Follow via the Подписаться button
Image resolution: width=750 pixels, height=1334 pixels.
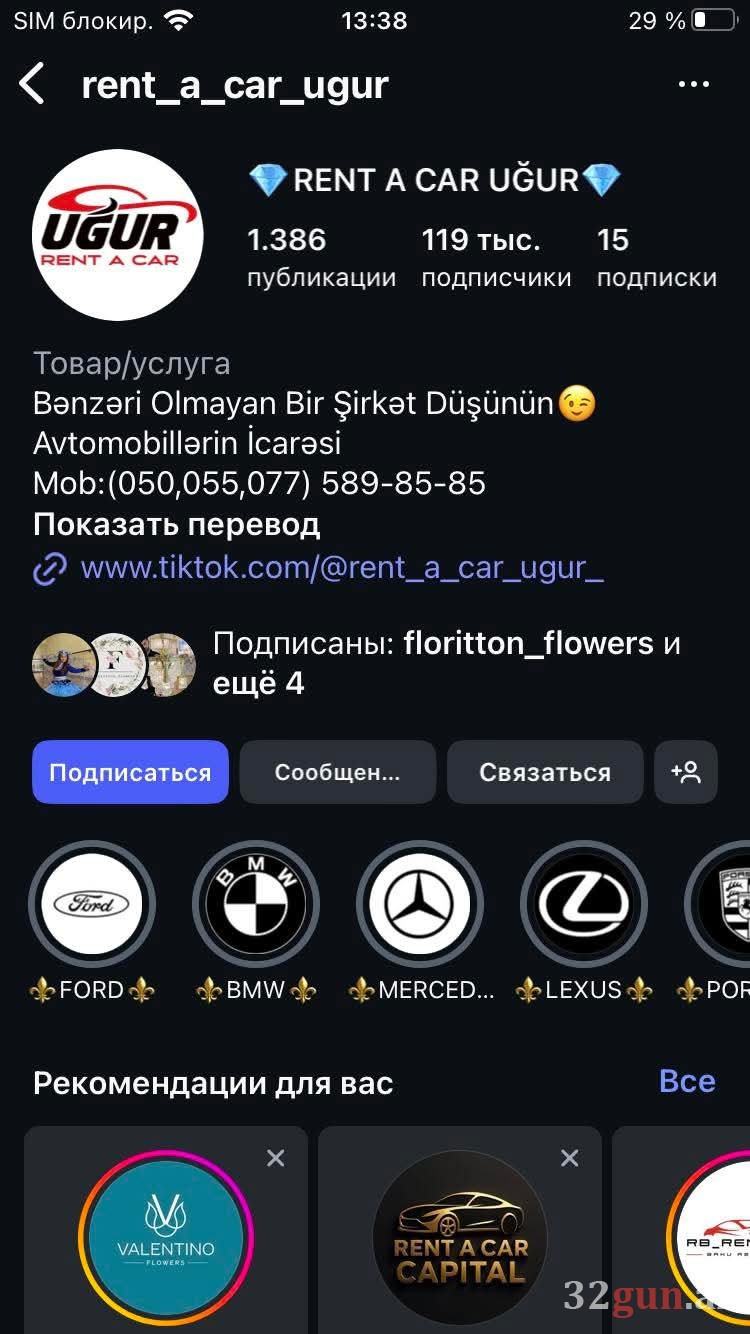pos(130,772)
